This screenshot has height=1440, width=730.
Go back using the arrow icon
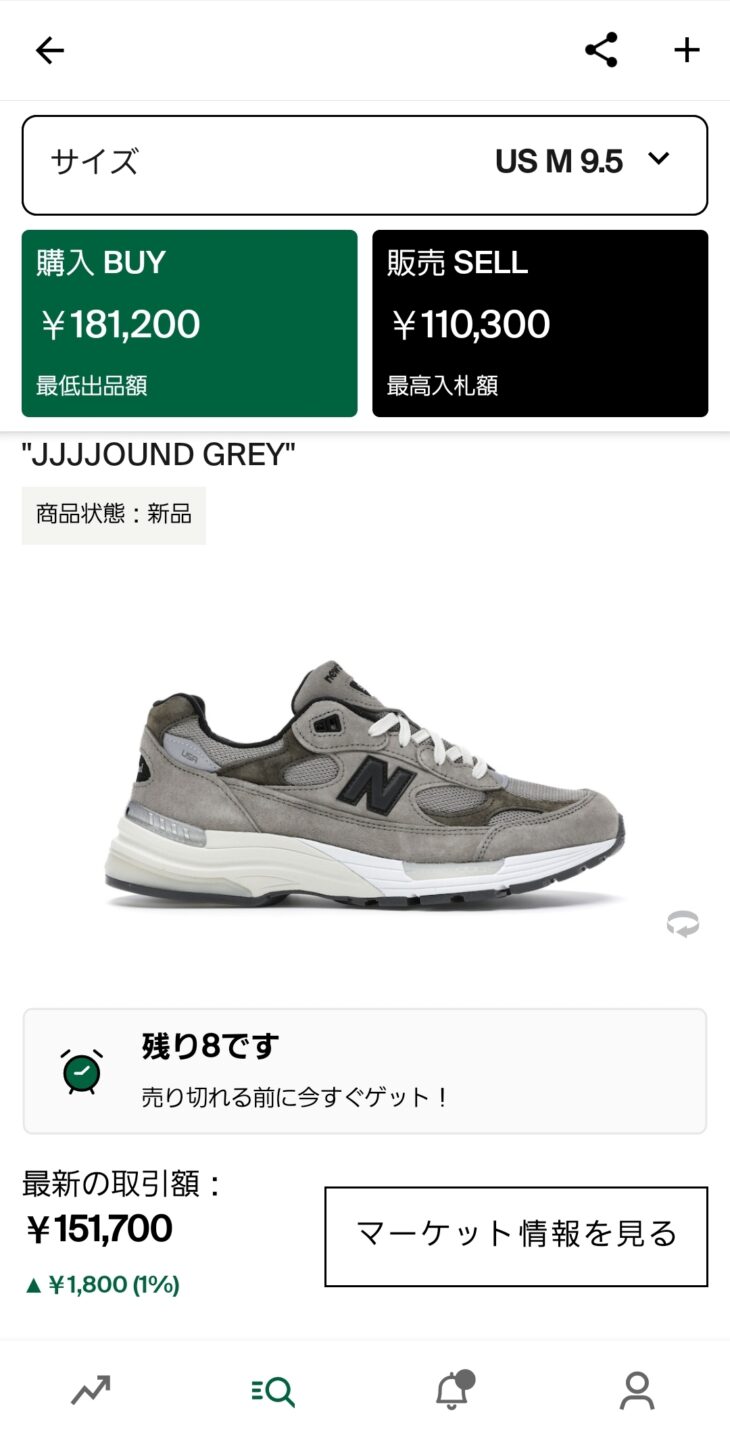tap(49, 50)
